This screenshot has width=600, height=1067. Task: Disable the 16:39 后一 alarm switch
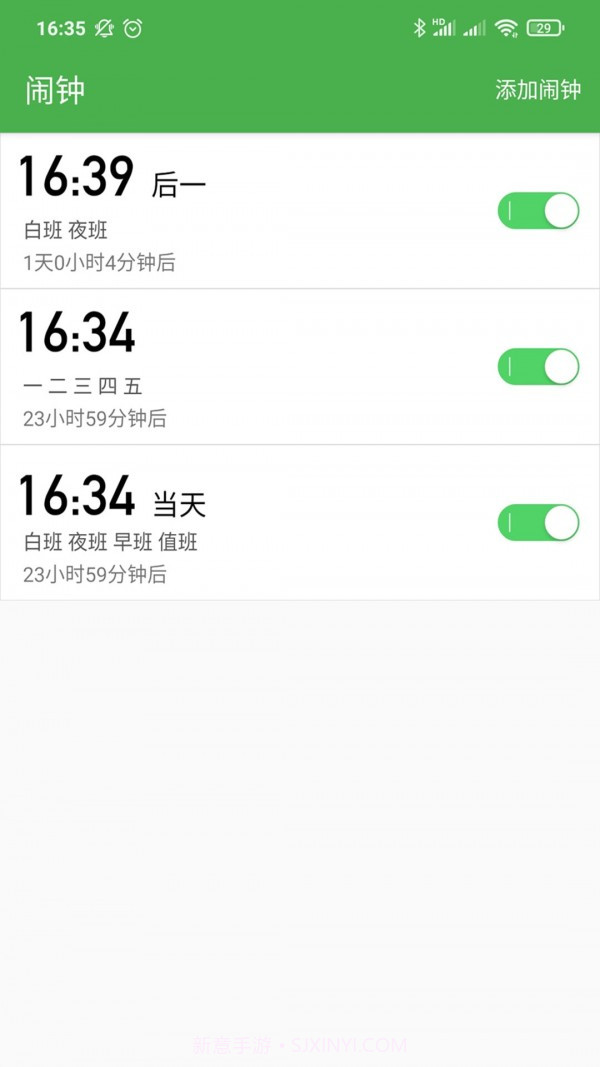538,211
